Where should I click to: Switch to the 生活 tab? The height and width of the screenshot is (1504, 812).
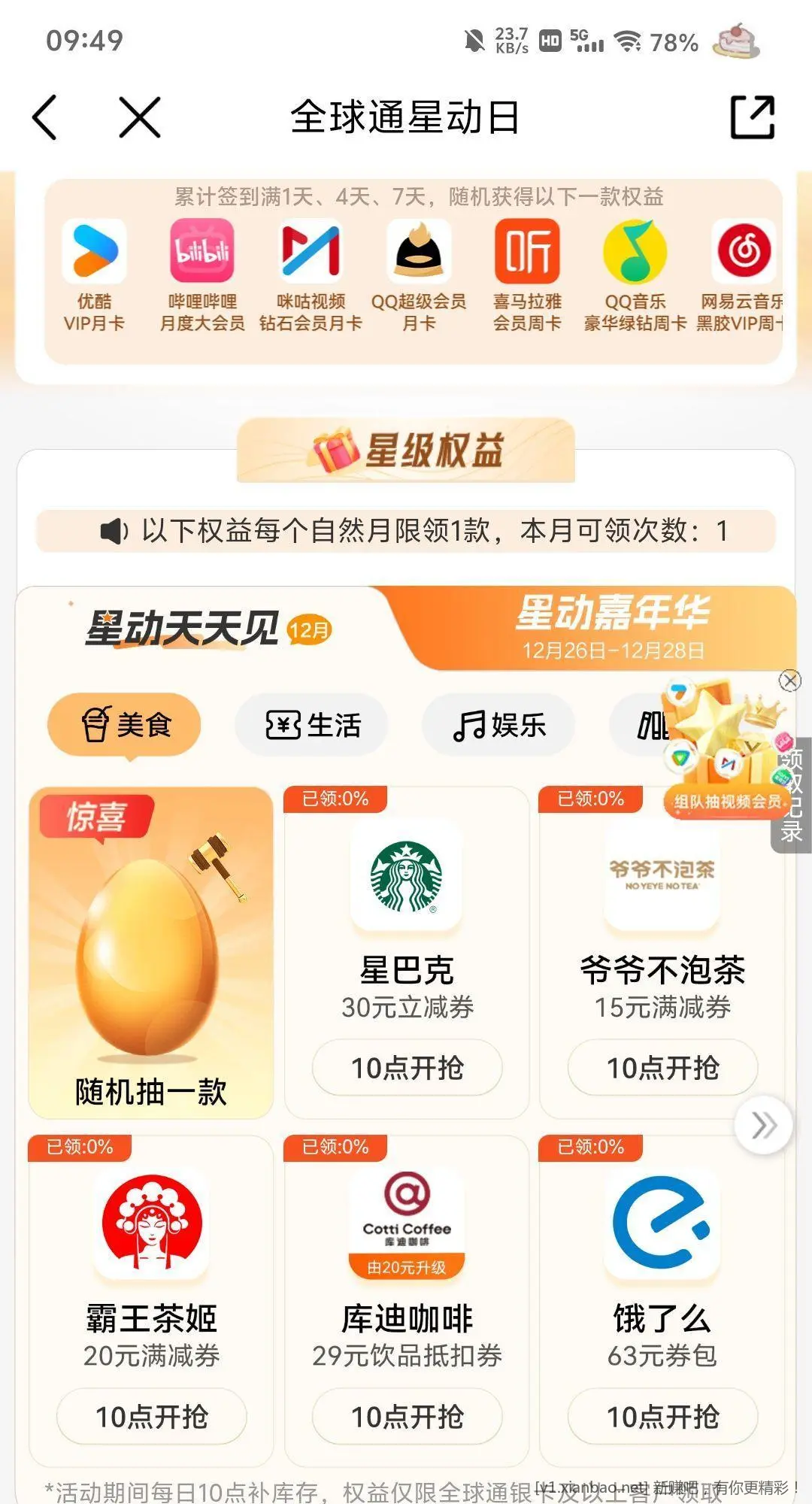coord(310,724)
